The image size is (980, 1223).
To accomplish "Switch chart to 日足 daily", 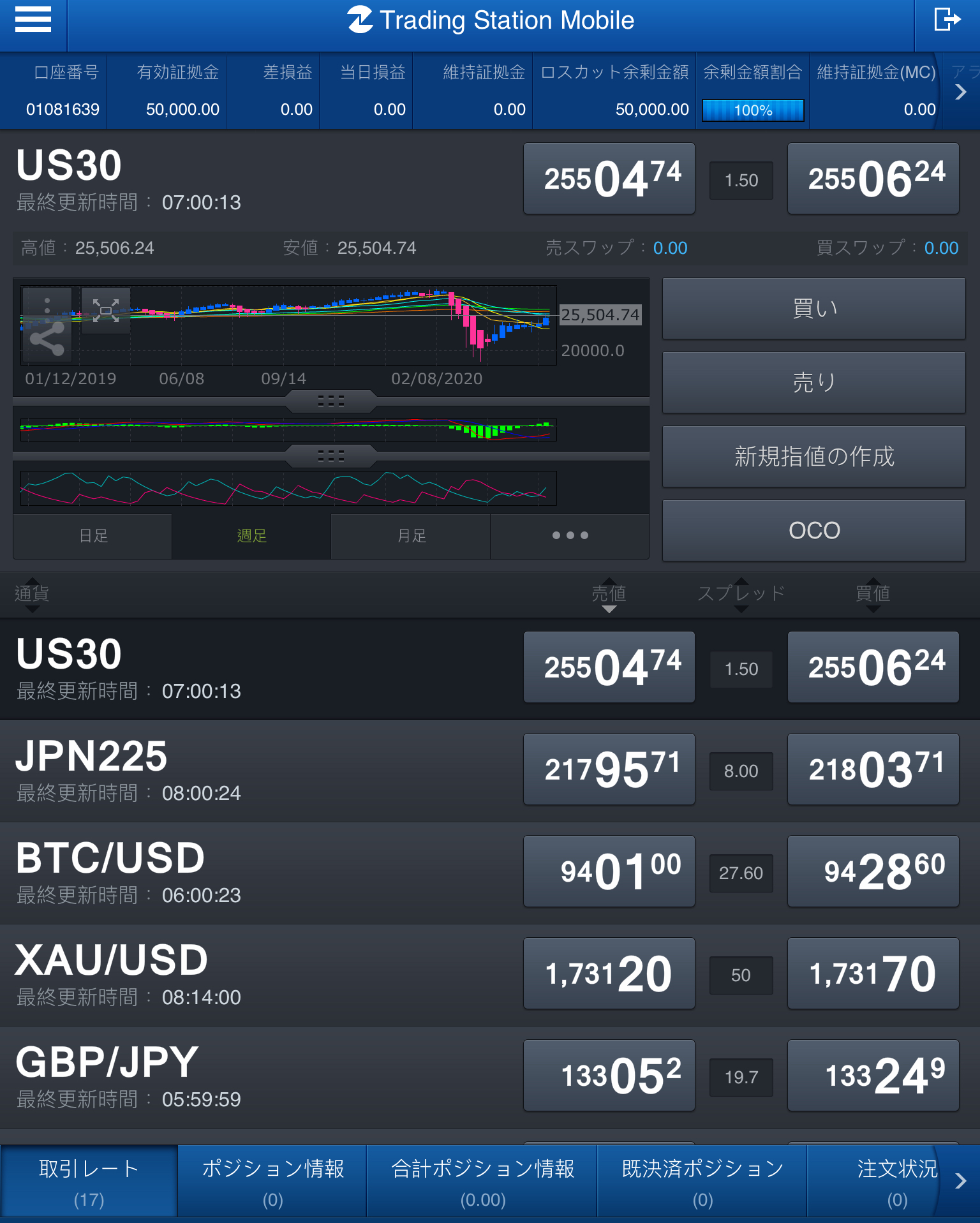I will pos(93,536).
